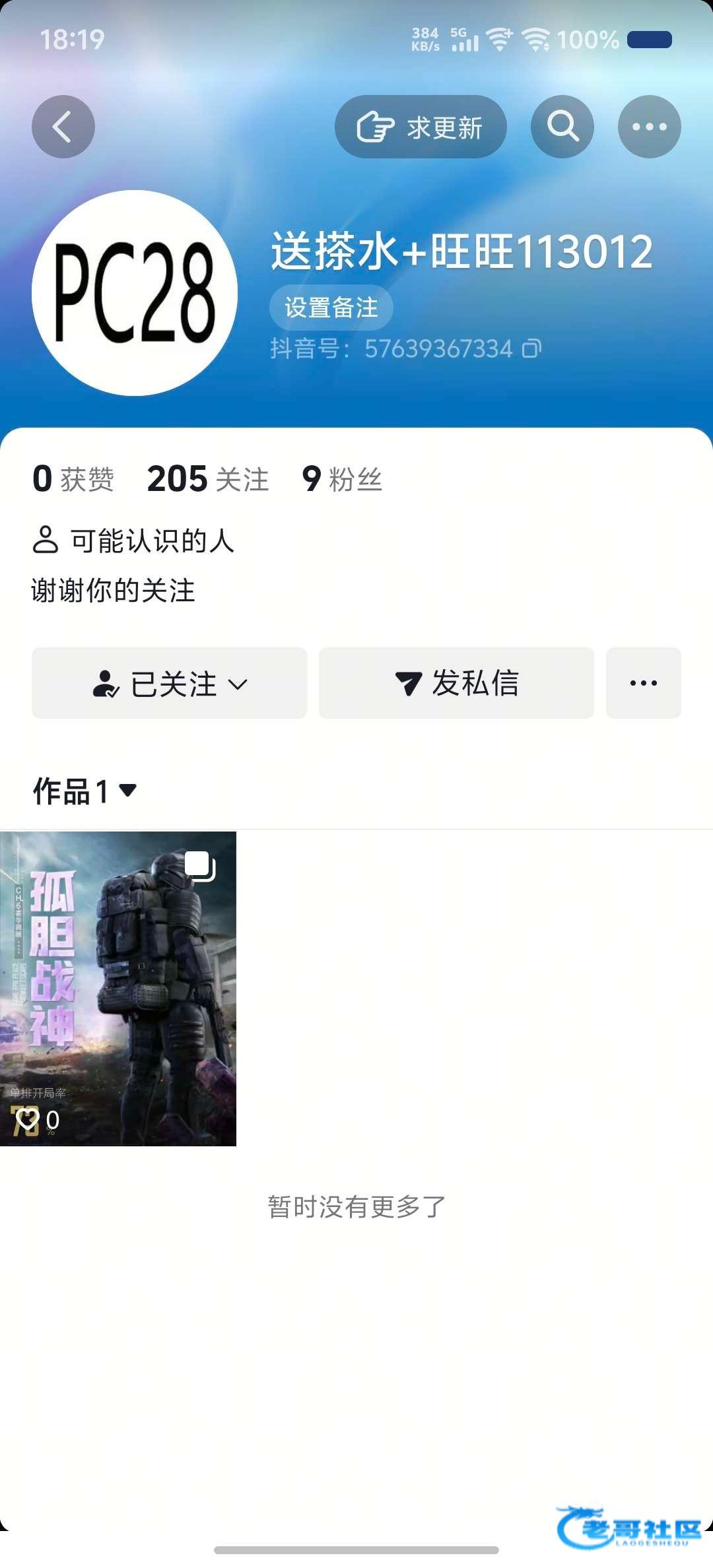View the PC28 profile avatar

point(135,293)
